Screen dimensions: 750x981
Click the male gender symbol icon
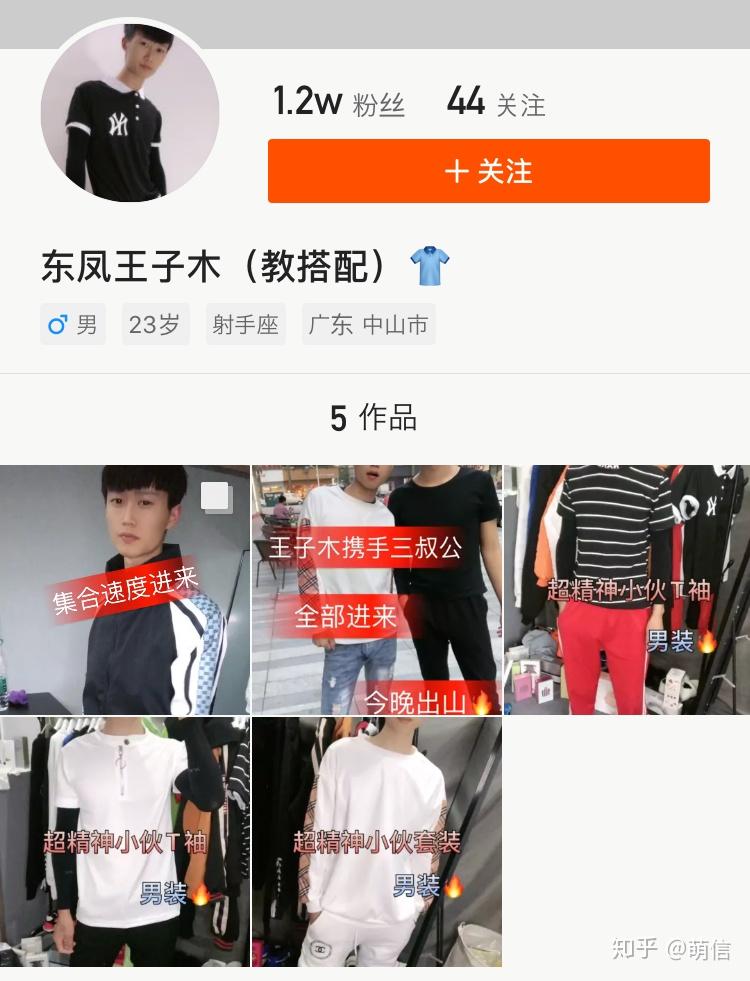tap(57, 323)
